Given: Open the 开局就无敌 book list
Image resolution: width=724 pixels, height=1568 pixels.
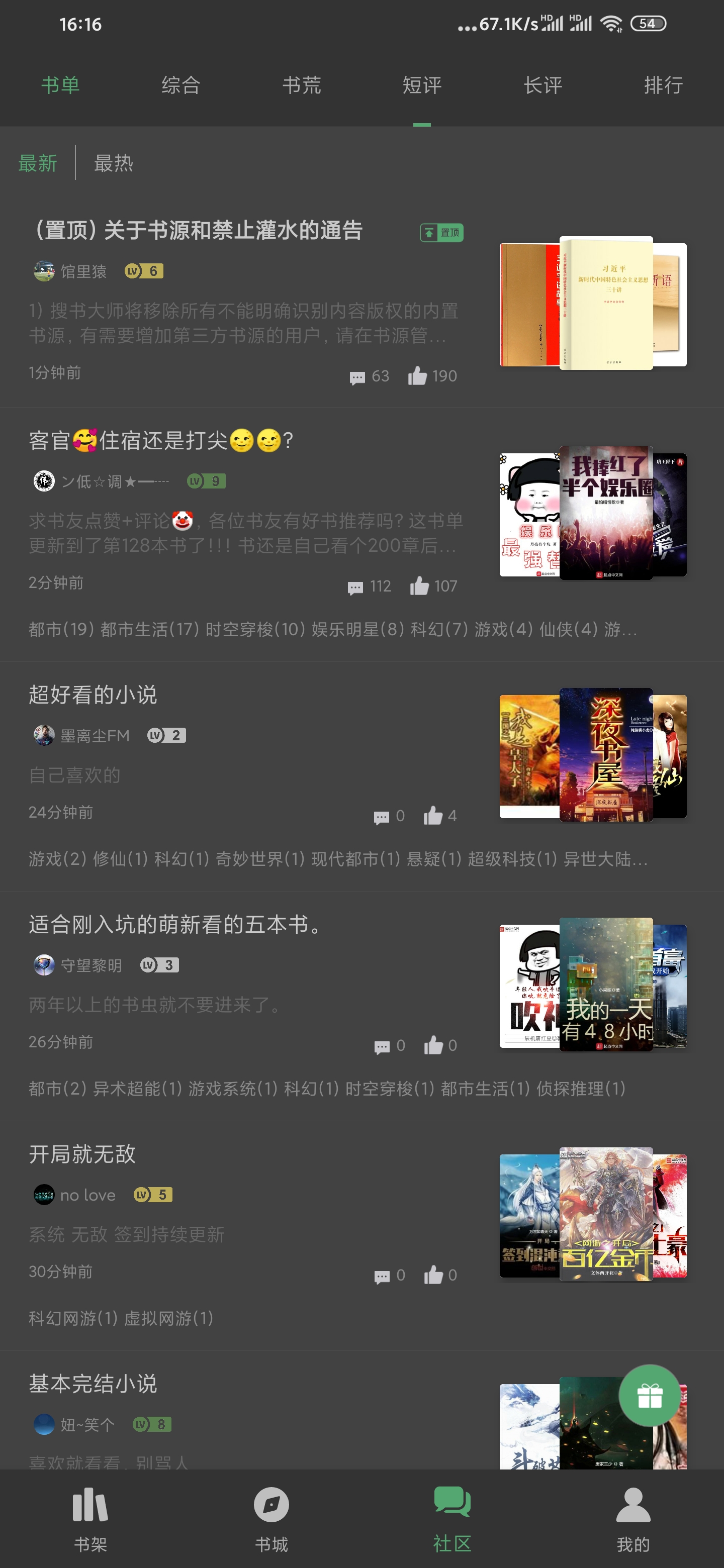Looking at the screenshot, I should 361,1236.
